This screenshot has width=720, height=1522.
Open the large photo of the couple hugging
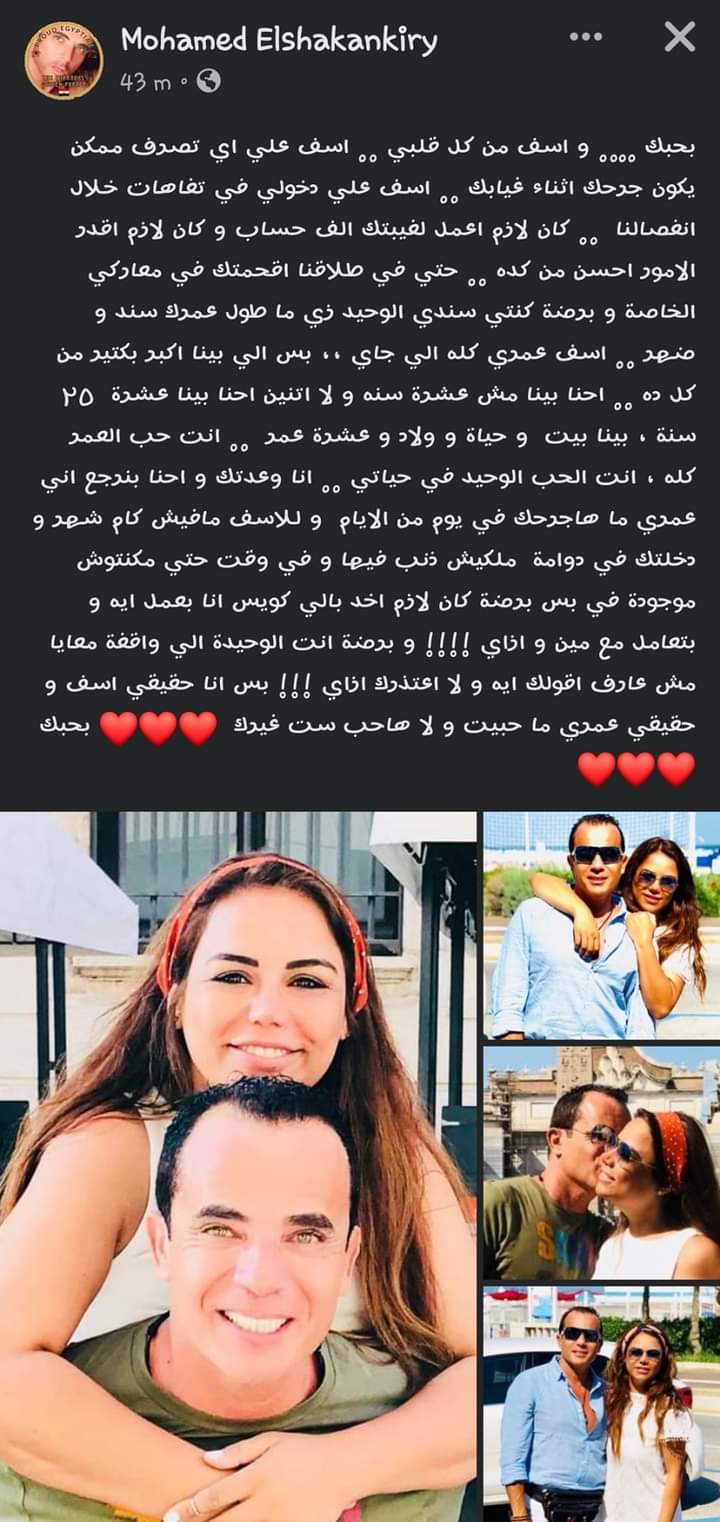point(238,1166)
